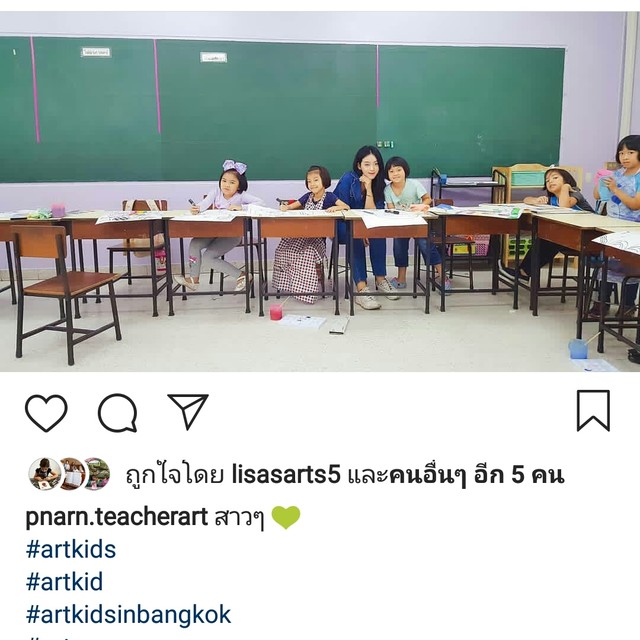Viewport: 640px width, 640px height.
Task: Open the #artkidsinbangkok hashtag
Action: click(x=128, y=613)
